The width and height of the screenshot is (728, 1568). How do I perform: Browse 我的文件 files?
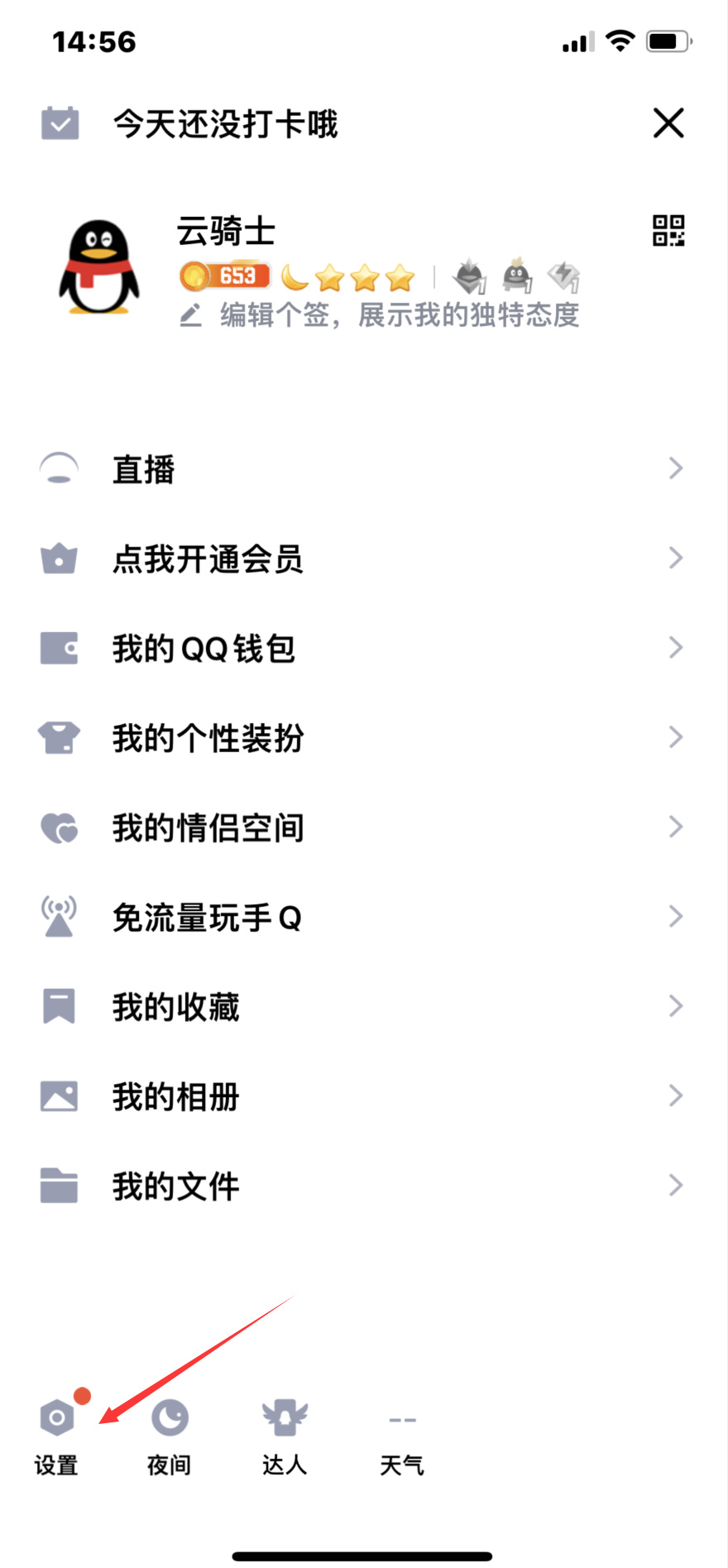[362, 1186]
